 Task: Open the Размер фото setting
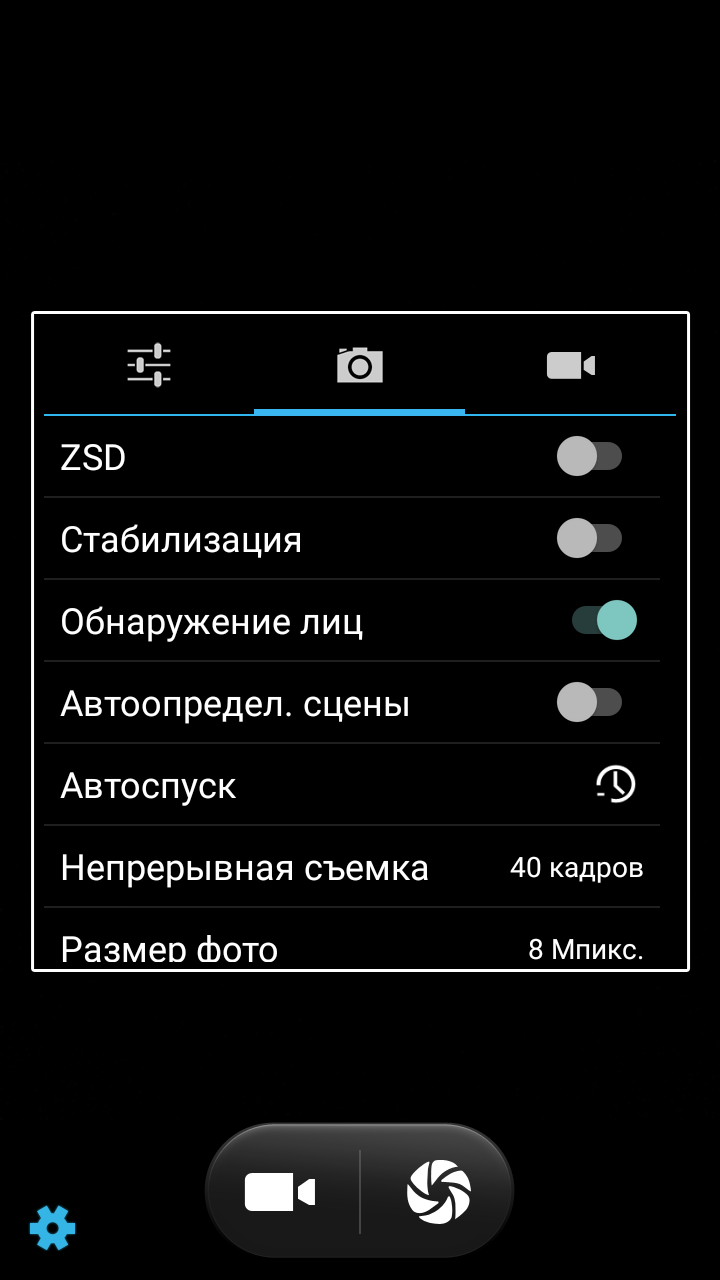click(x=351, y=947)
